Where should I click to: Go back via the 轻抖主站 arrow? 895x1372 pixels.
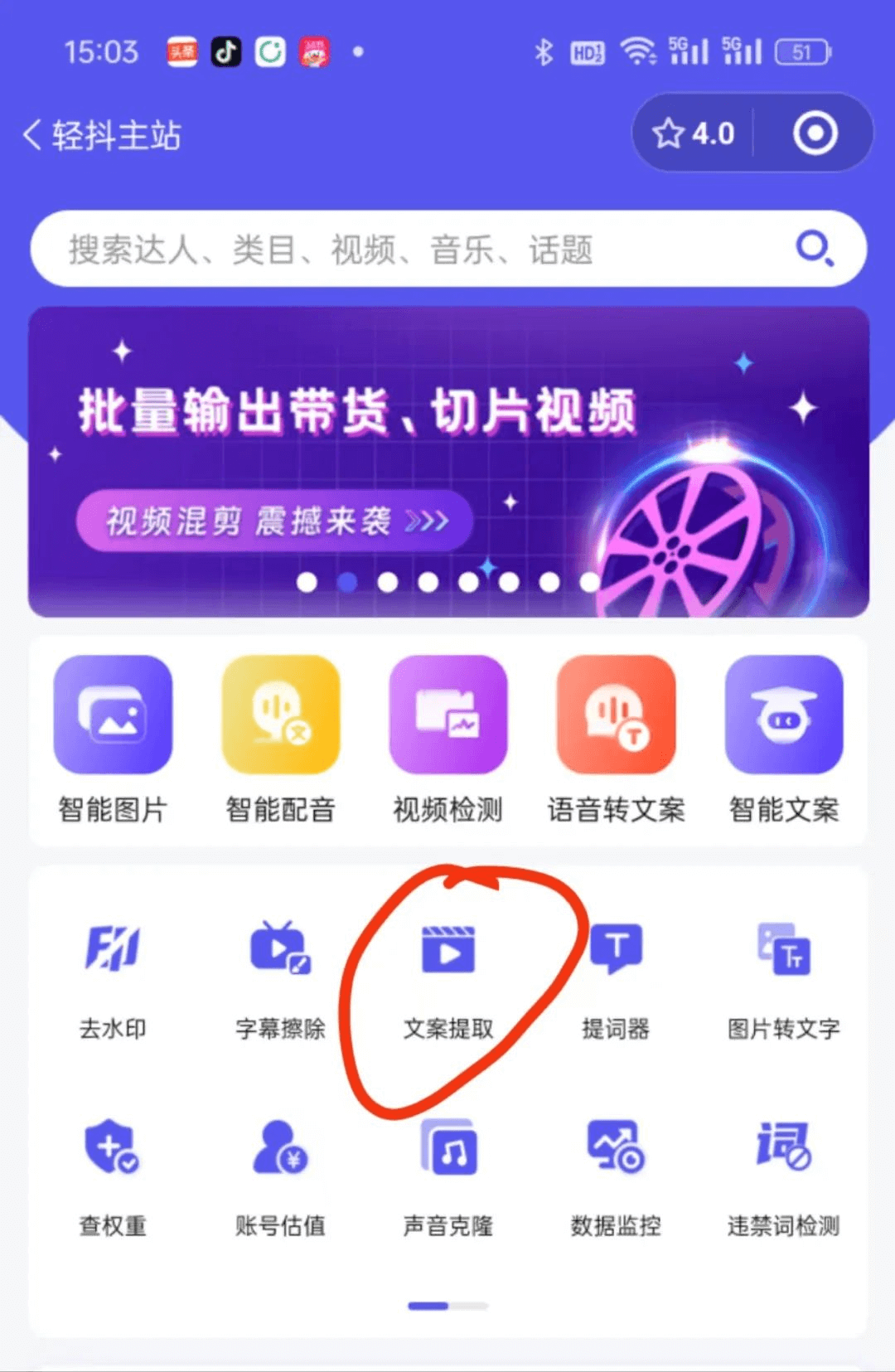(x=33, y=134)
